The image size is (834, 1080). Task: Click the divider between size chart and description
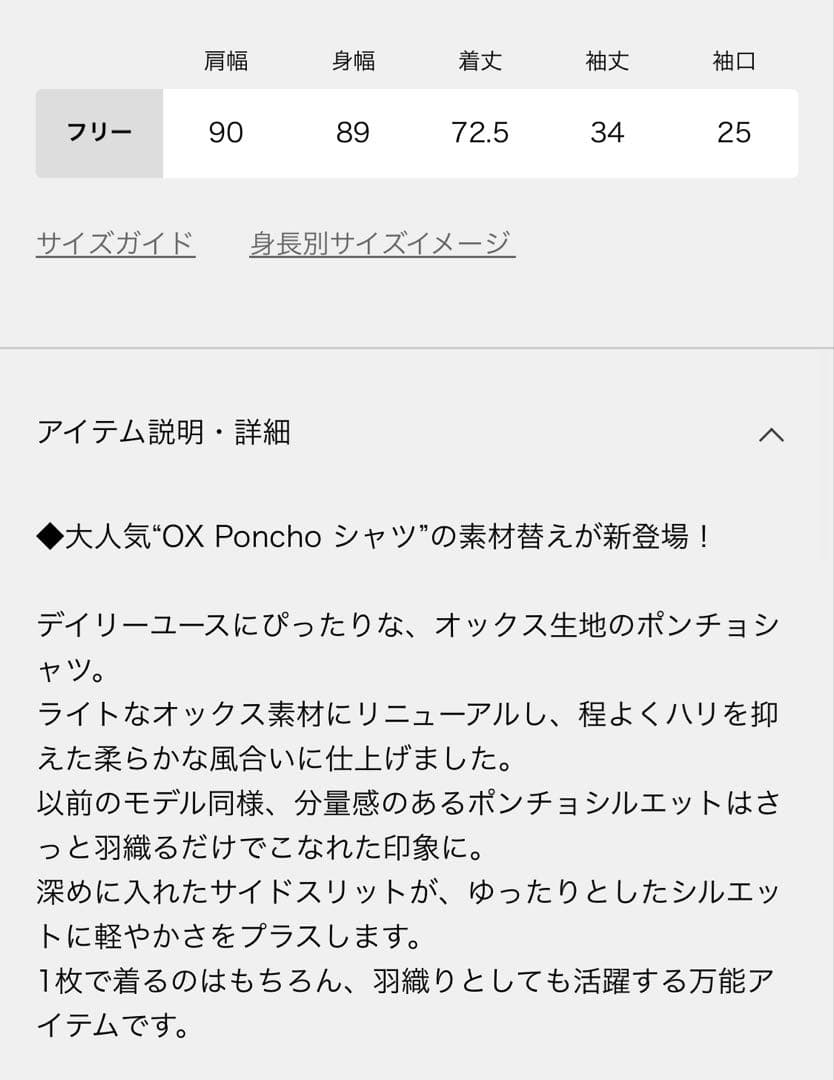click(x=417, y=347)
